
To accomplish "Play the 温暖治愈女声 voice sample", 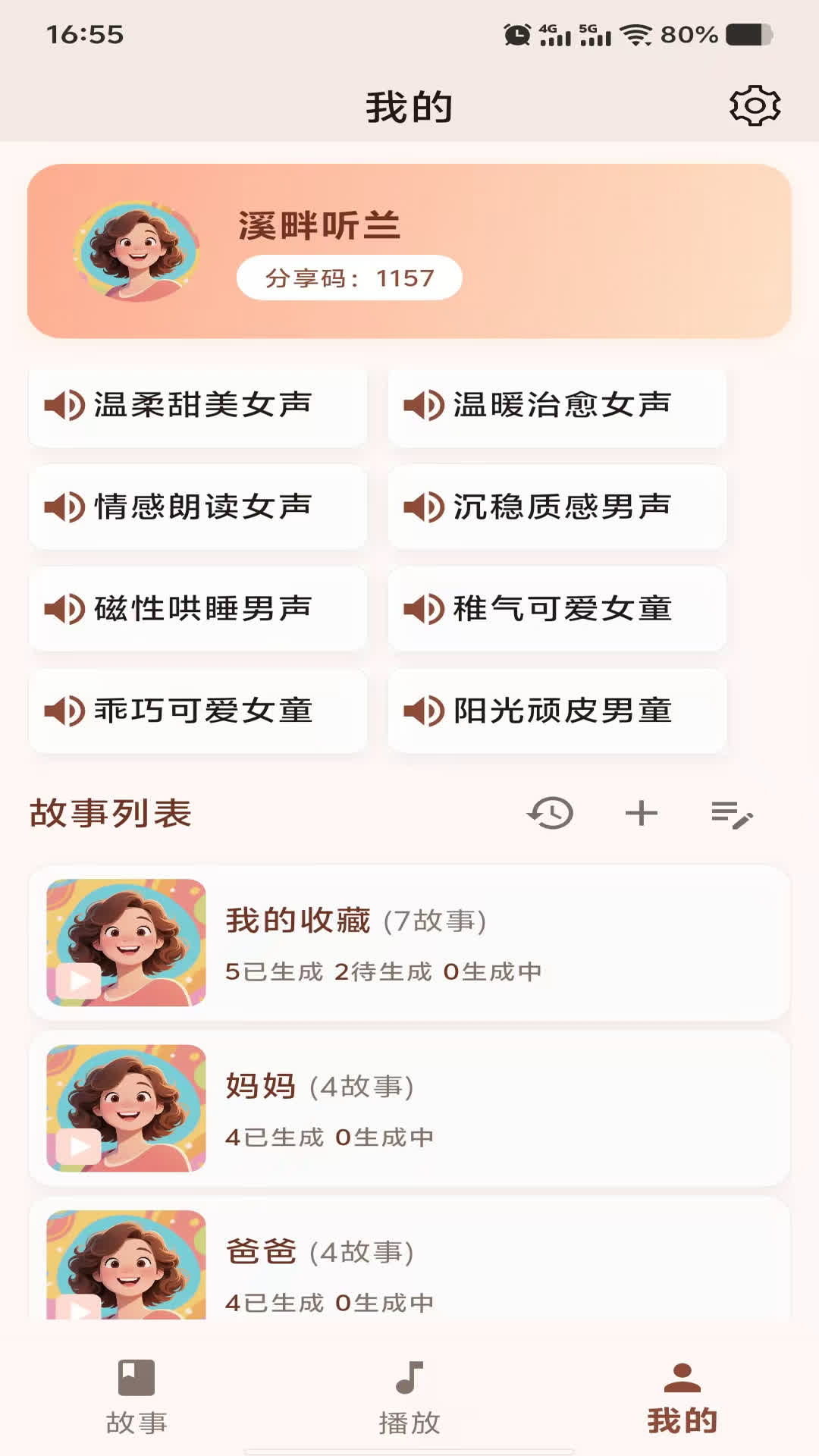I will [425, 406].
